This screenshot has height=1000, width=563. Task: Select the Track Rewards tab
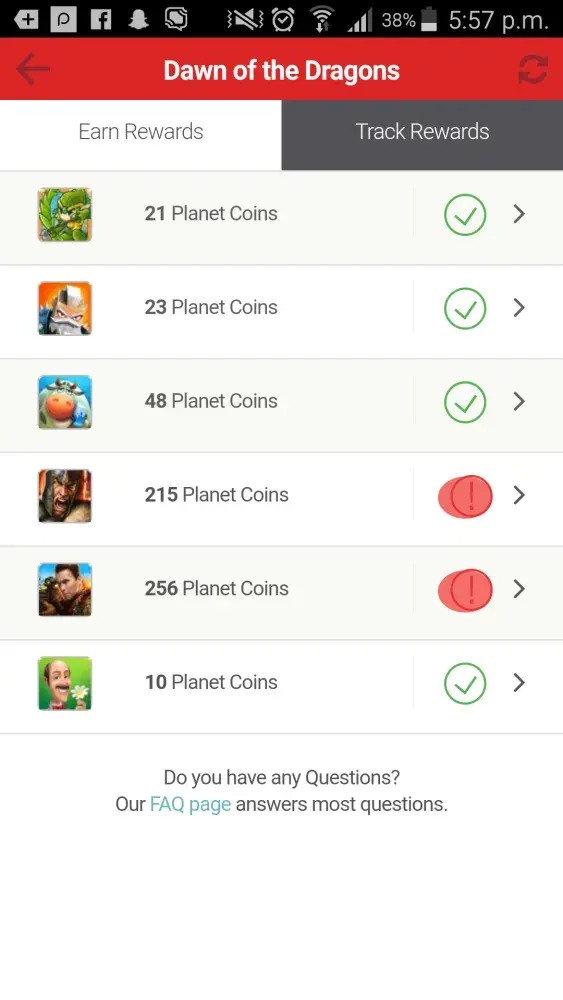point(422,132)
